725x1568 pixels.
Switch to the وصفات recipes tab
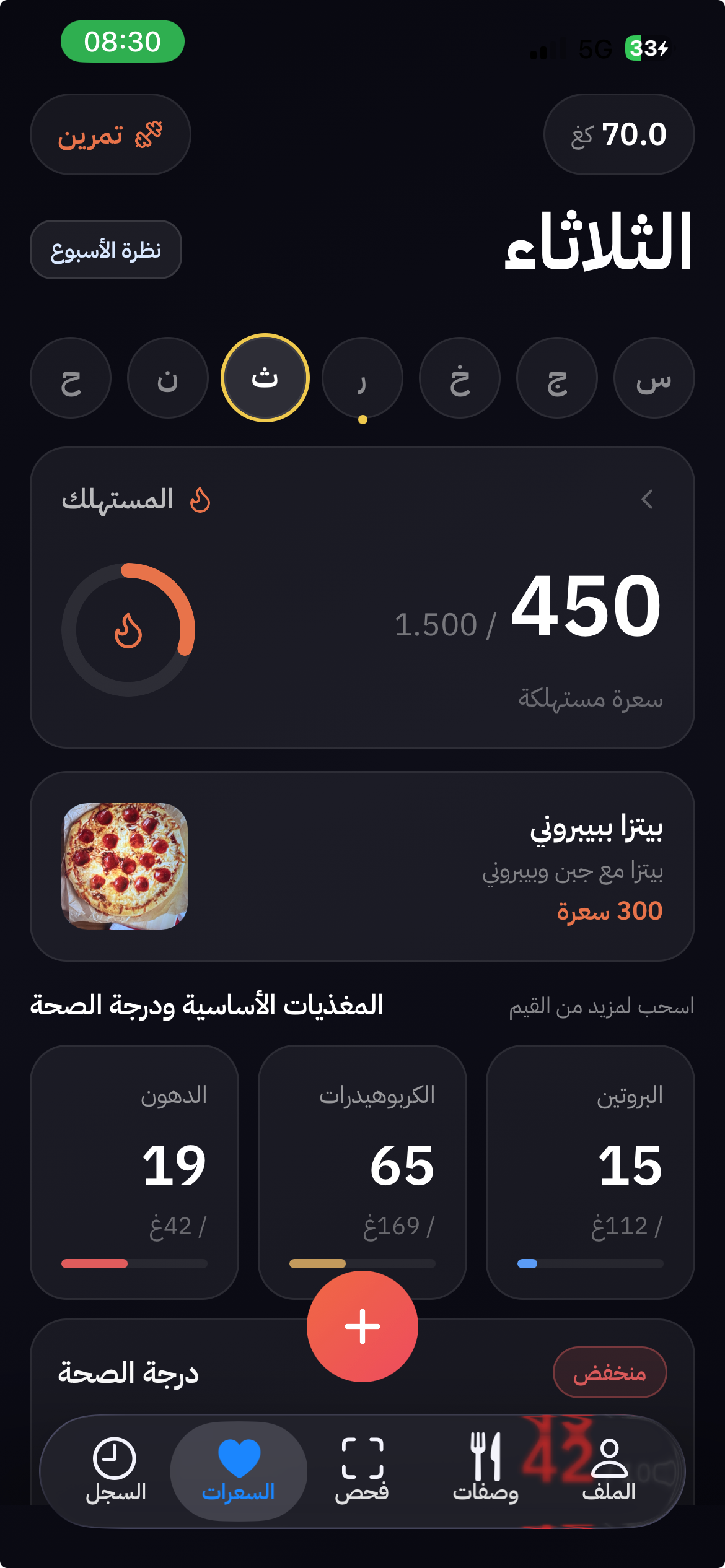tap(486, 1470)
